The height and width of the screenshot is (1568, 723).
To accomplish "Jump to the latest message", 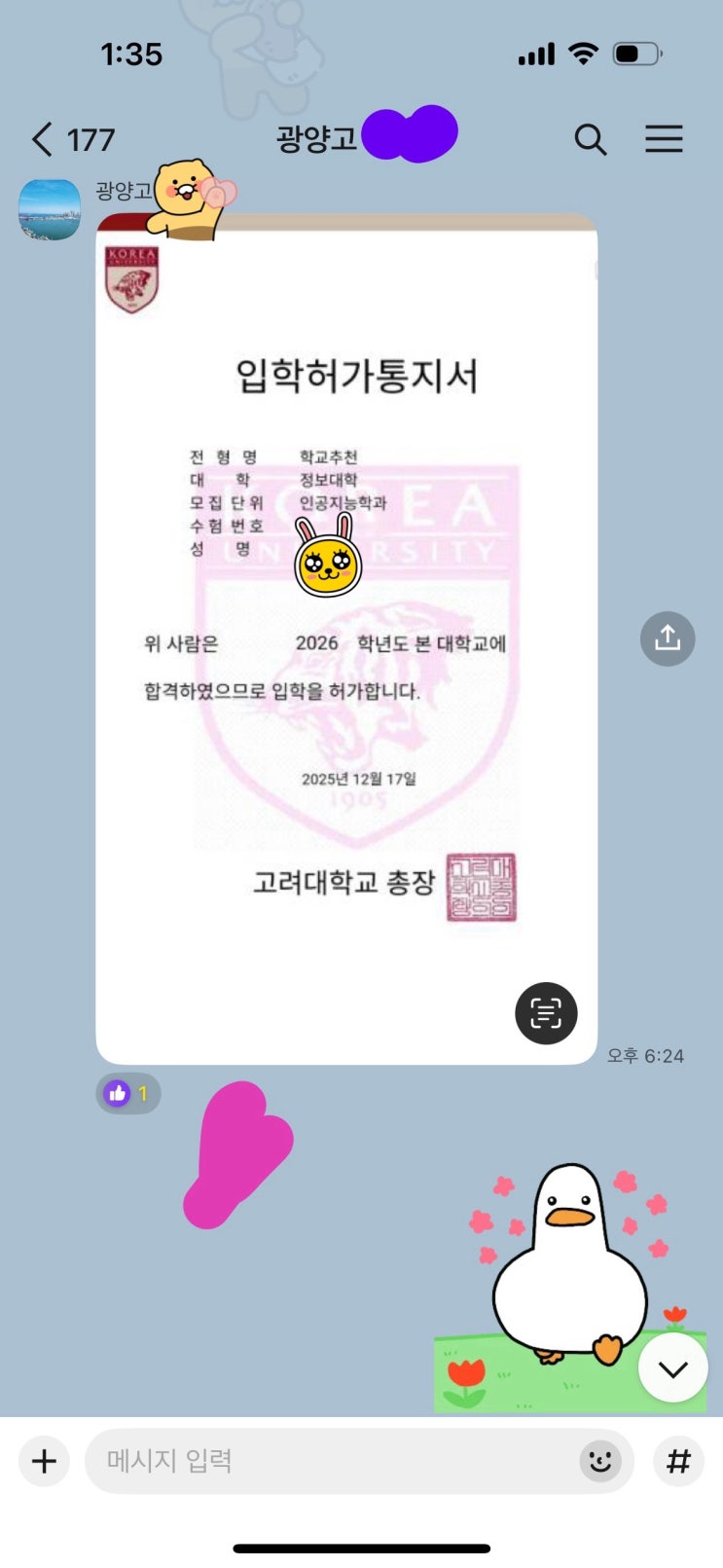I will point(672,1368).
